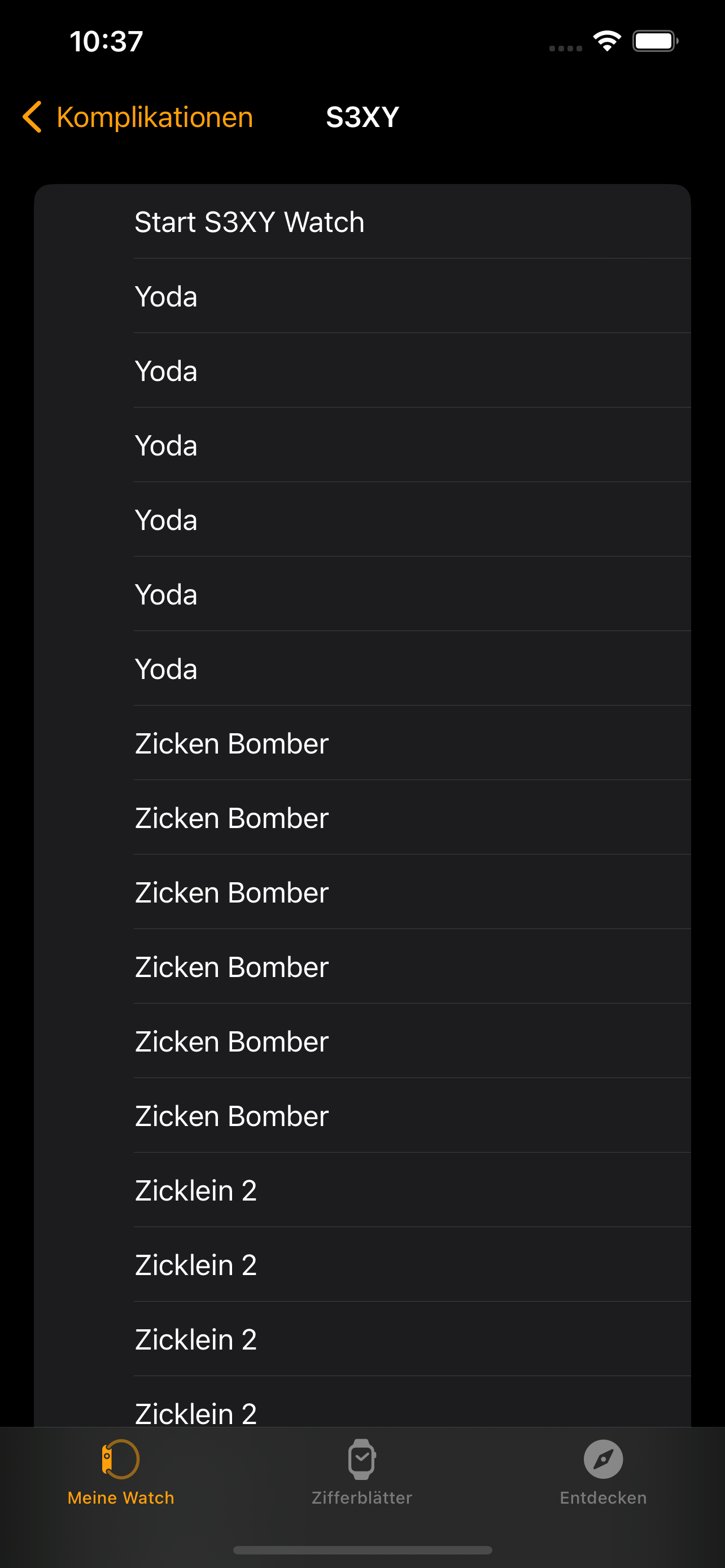Viewport: 725px width, 1568px height.
Task: Select Start S3XY Watch option
Action: [x=362, y=222]
